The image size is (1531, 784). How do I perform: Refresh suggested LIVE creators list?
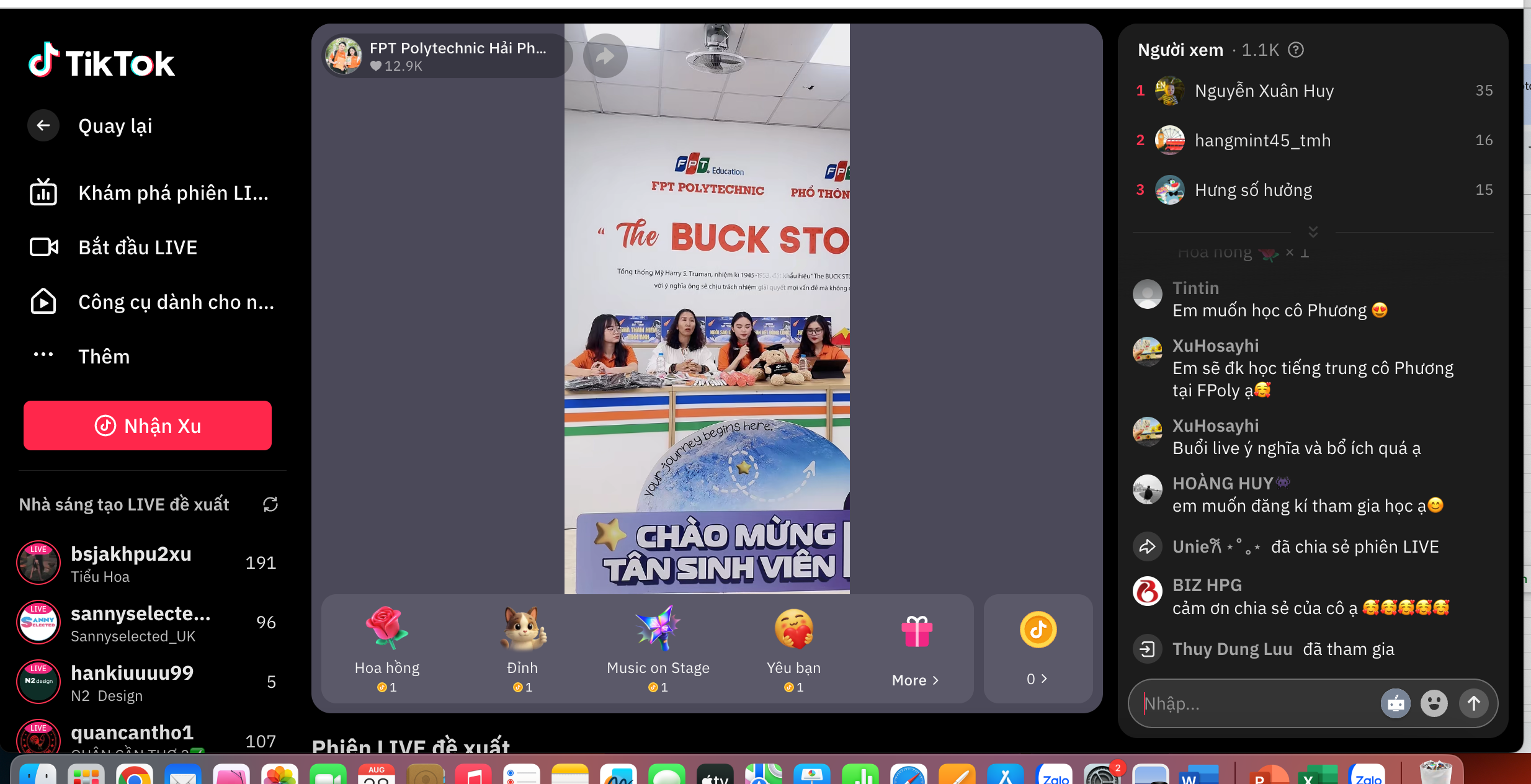click(x=270, y=504)
